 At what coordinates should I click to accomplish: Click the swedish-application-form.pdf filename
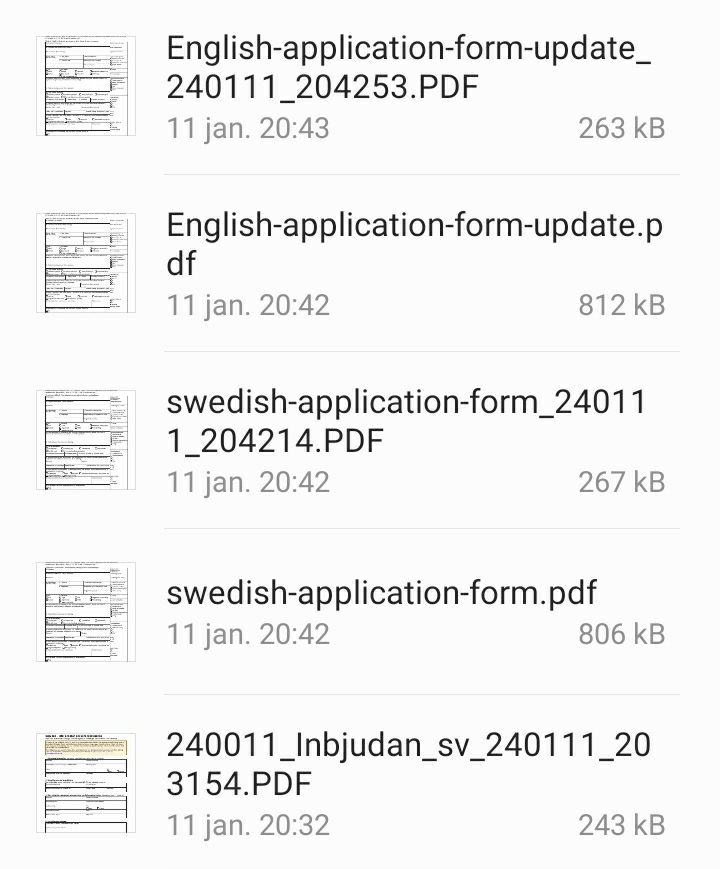click(381, 592)
